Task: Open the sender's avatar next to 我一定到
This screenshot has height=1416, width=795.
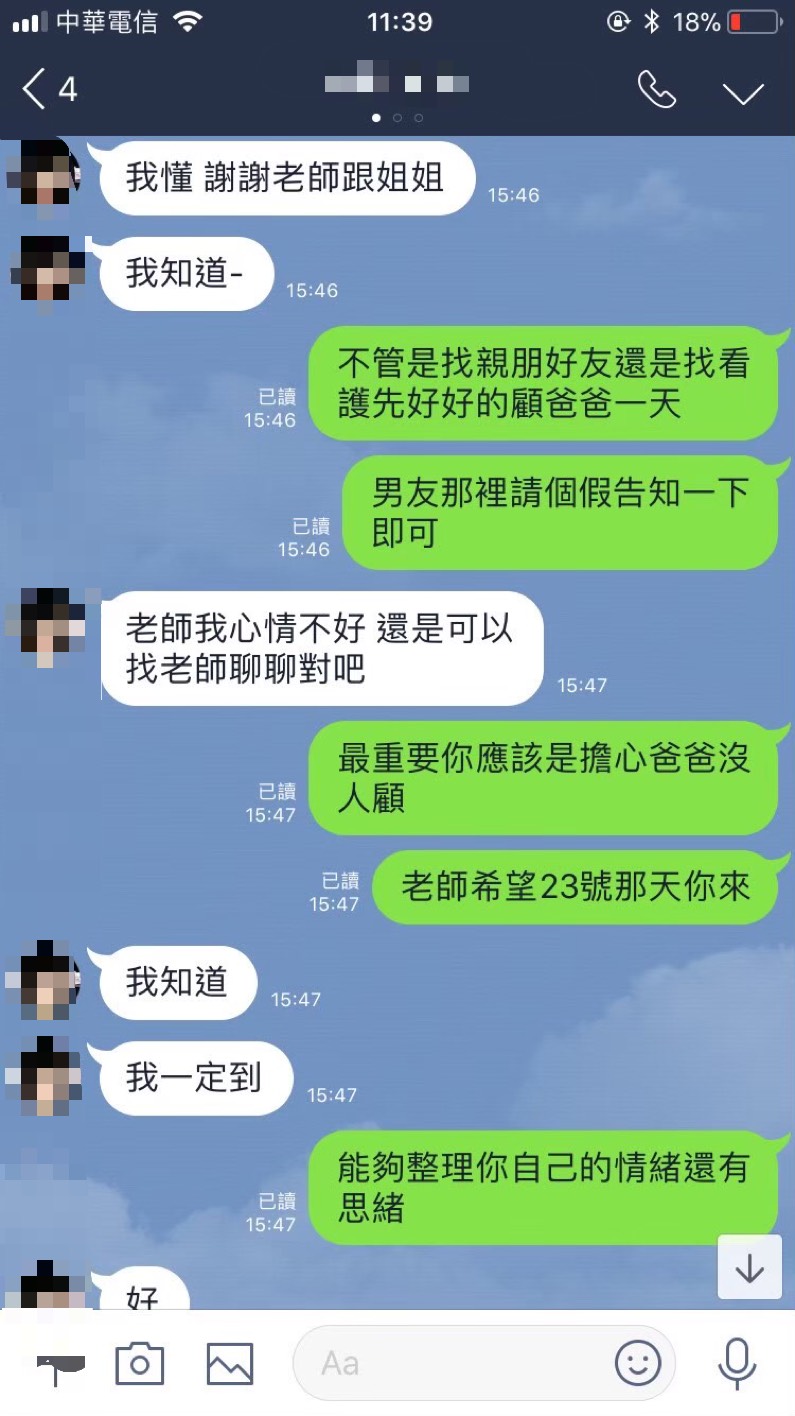Action: click(44, 1075)
